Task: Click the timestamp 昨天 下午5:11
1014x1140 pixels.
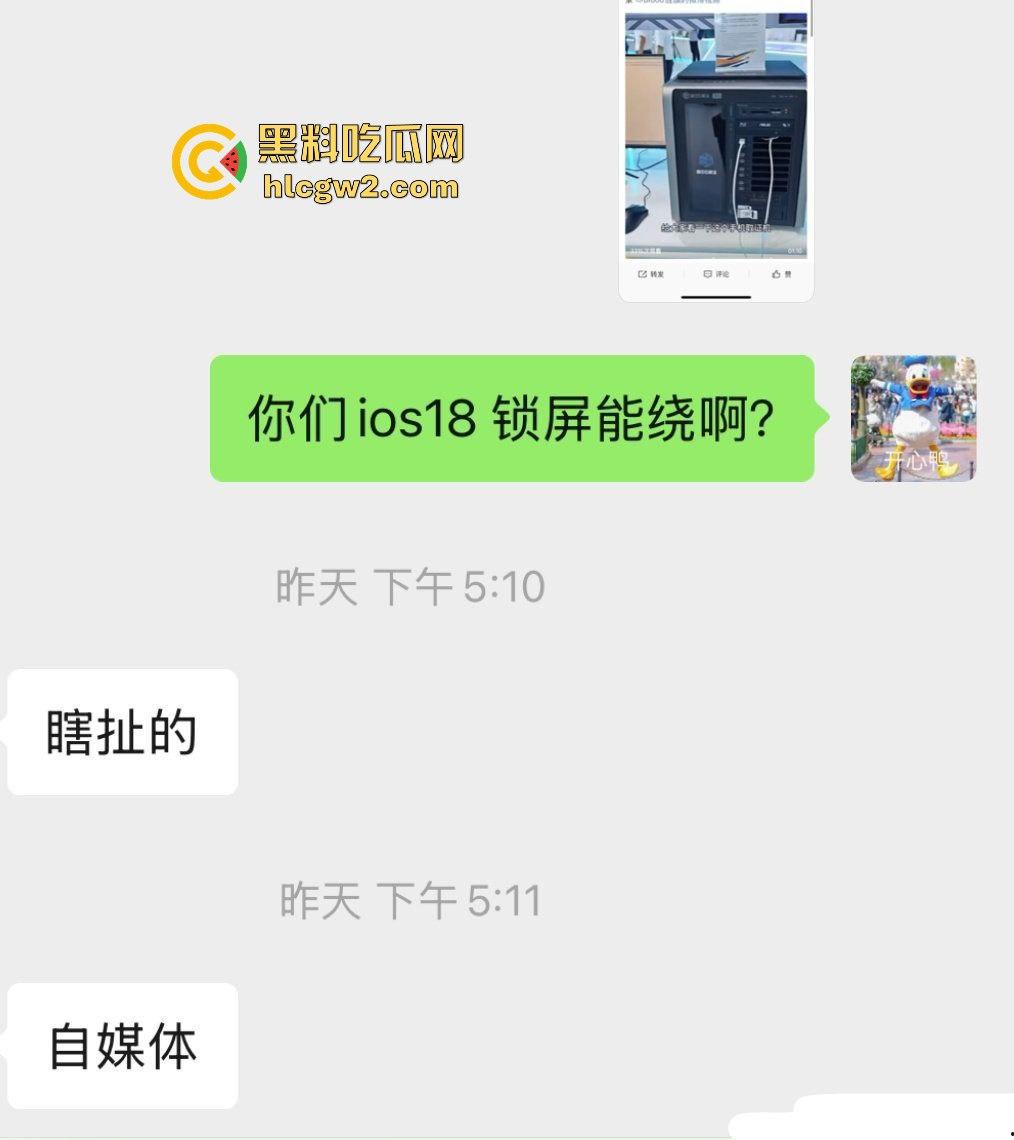Action: (411, 902)
